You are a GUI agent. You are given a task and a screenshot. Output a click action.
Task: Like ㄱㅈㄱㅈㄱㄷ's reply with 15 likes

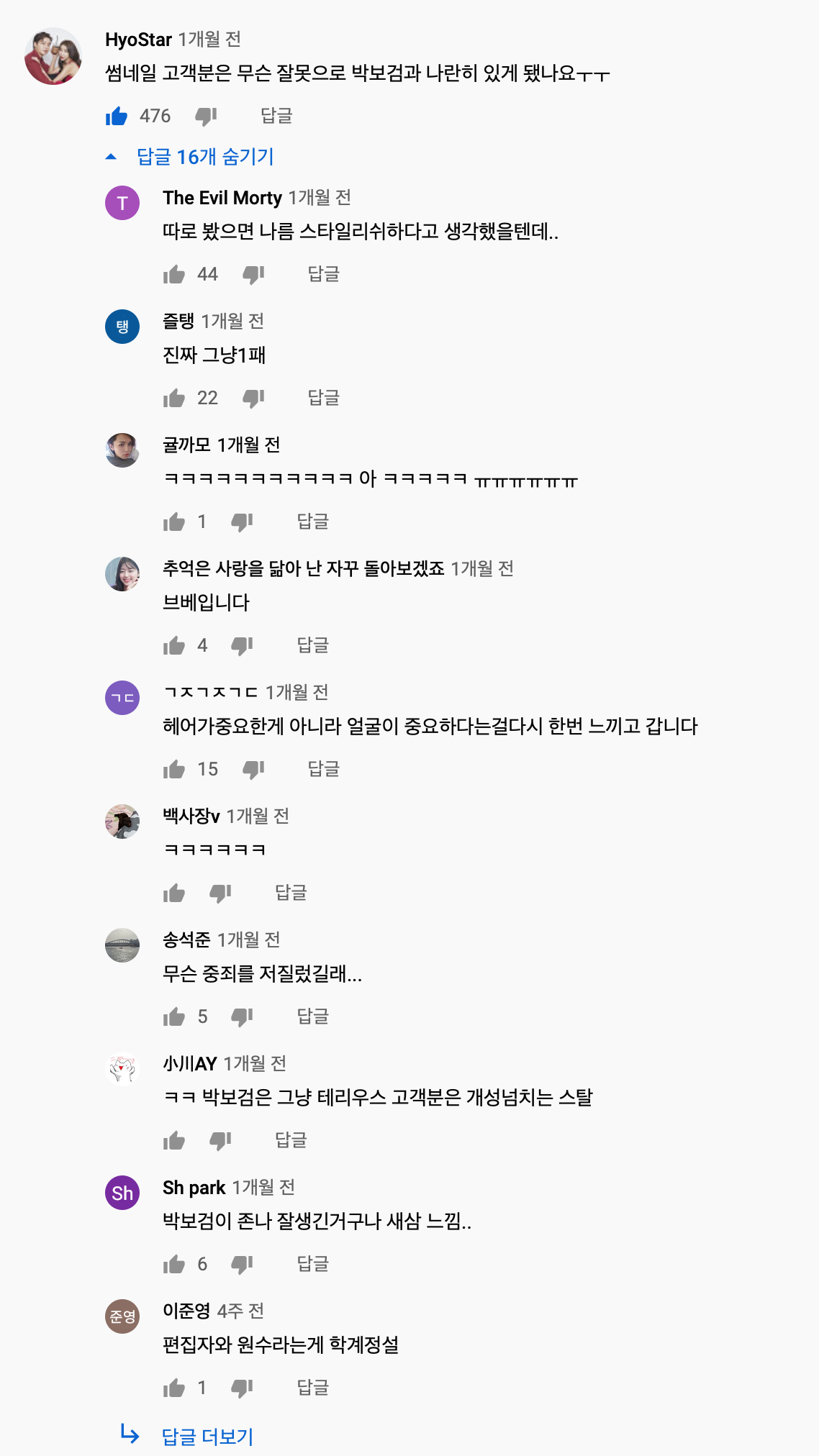(174, 769)
